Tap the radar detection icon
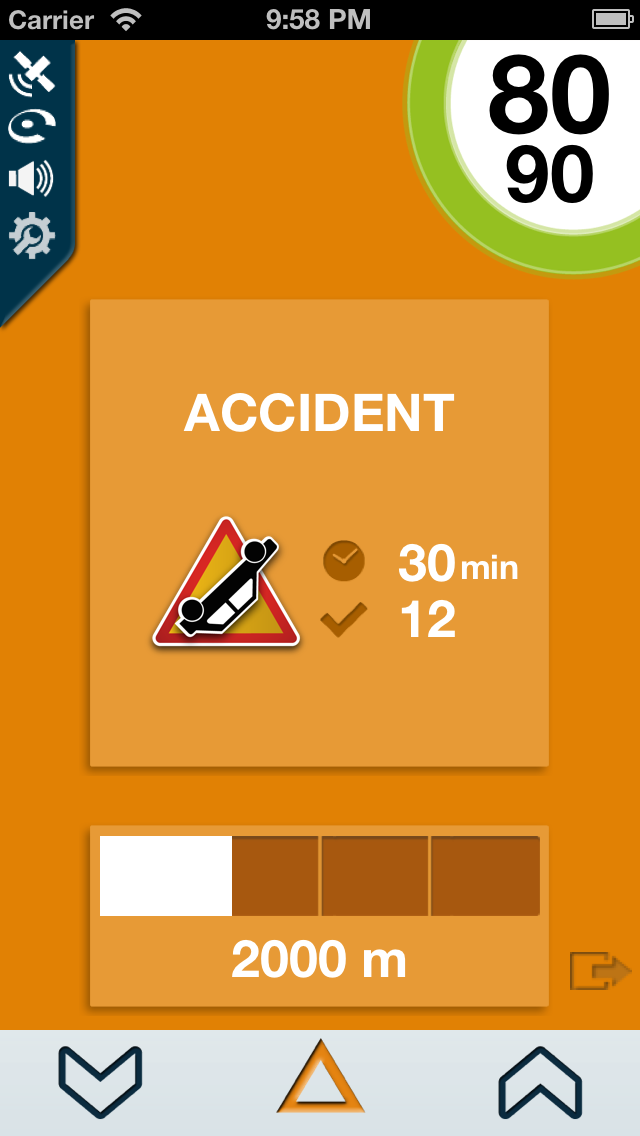The width and height of the screenshot is (640, 1136). click(x=31, y=127)
